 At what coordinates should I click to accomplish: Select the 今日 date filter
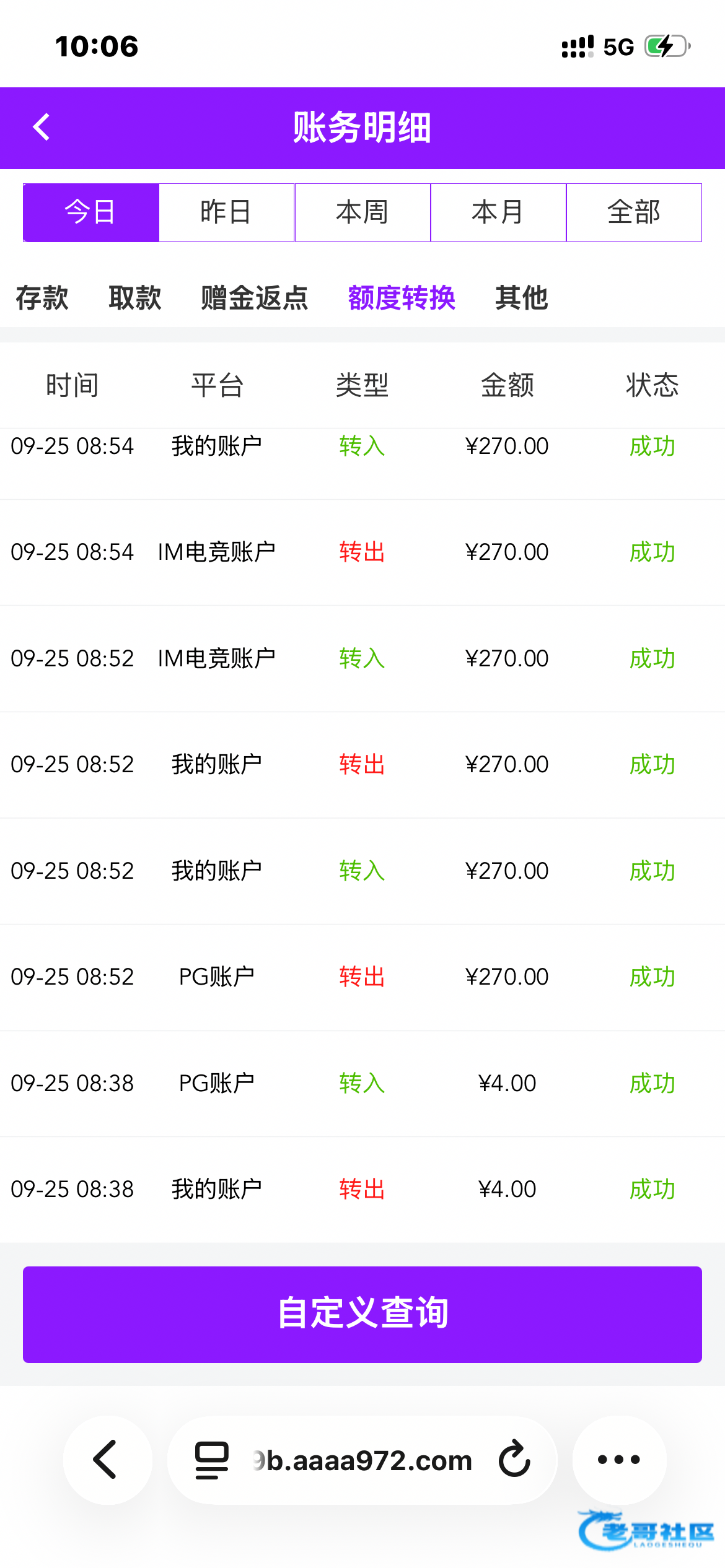91,212
